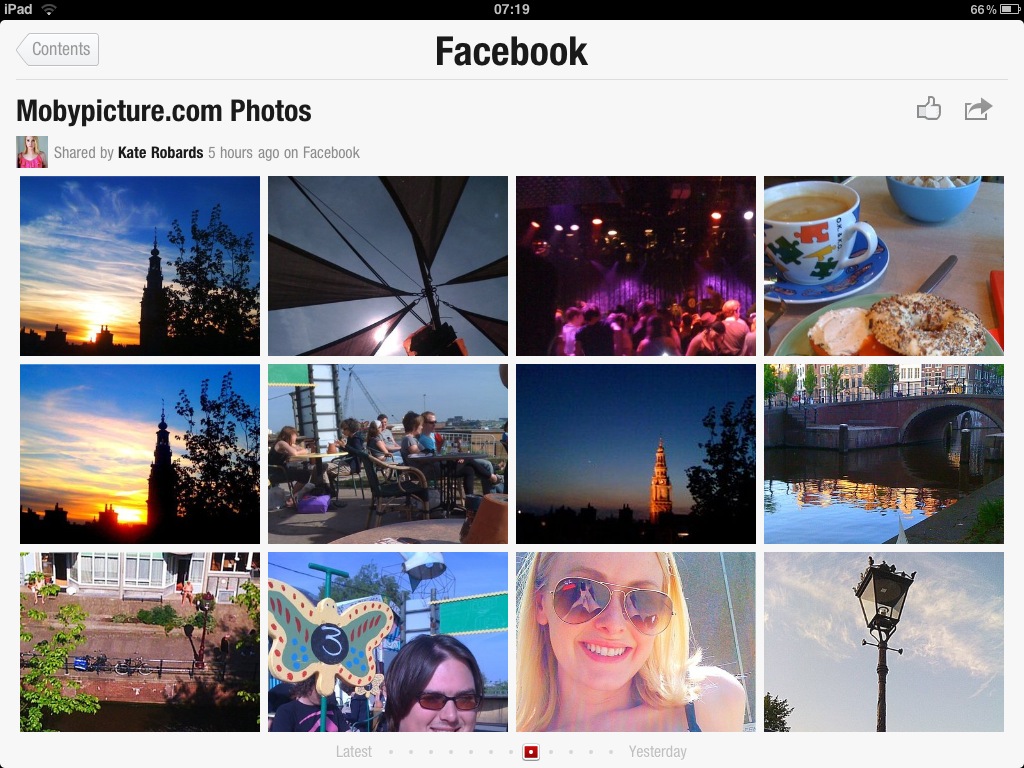The image size is (1024, 768).
Task: Open the terrace cafe with people photo
Action: [388, 454]
